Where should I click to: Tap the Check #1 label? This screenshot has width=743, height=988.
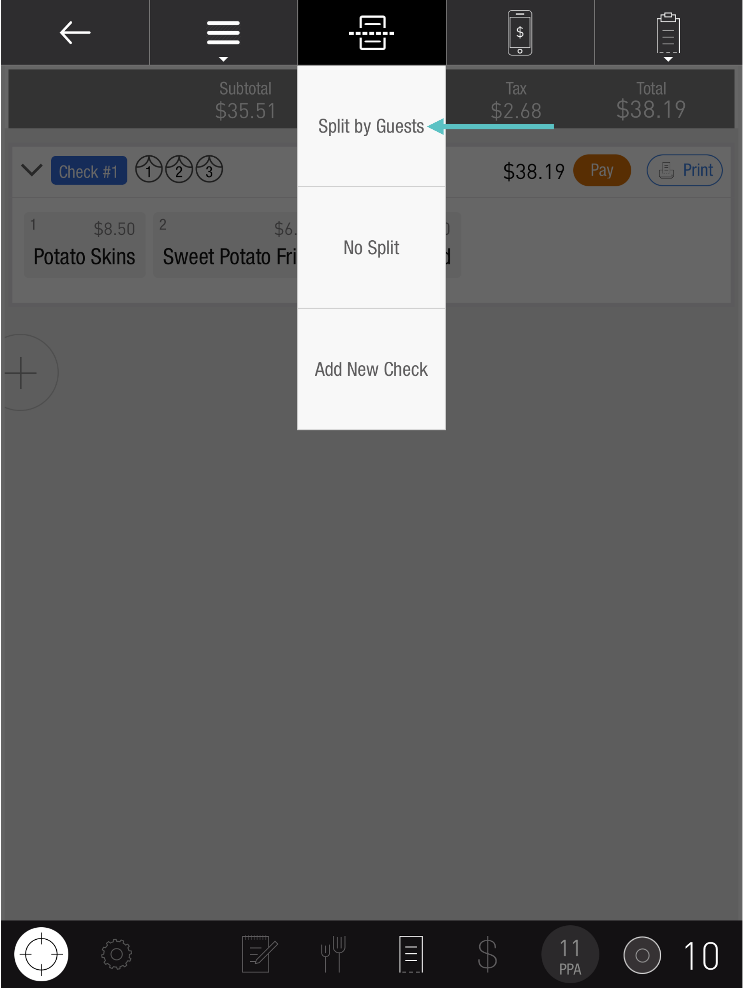coord(89,171)
